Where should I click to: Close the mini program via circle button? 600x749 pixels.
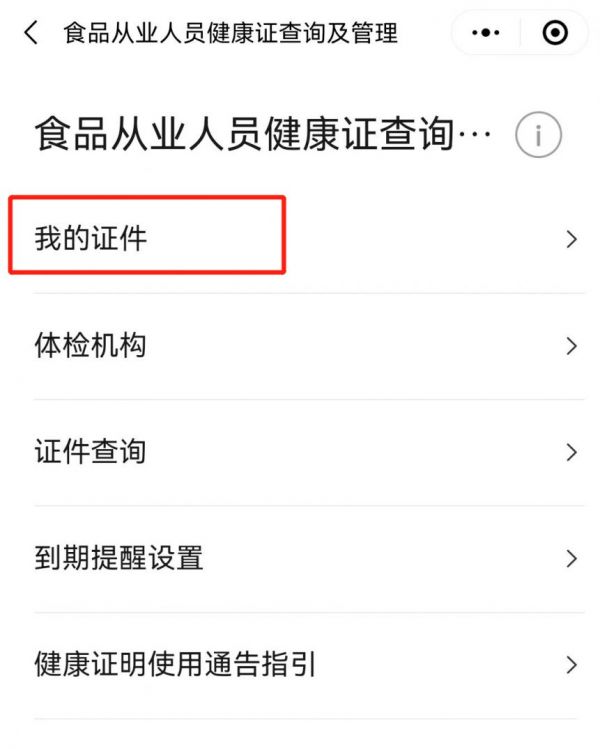[x=554, y=33]
